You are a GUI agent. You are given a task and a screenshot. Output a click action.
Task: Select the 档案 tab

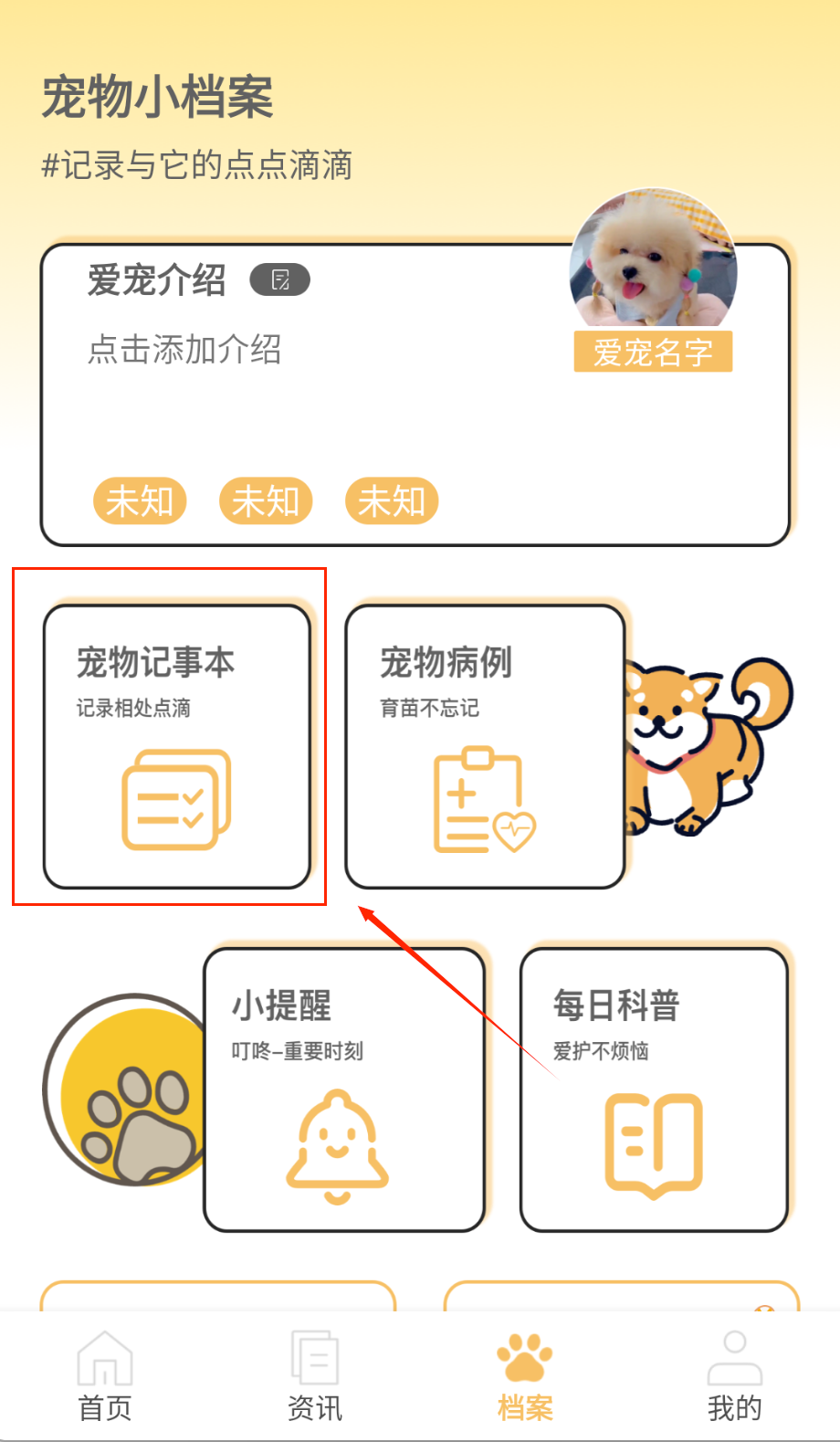point(525,1376)
